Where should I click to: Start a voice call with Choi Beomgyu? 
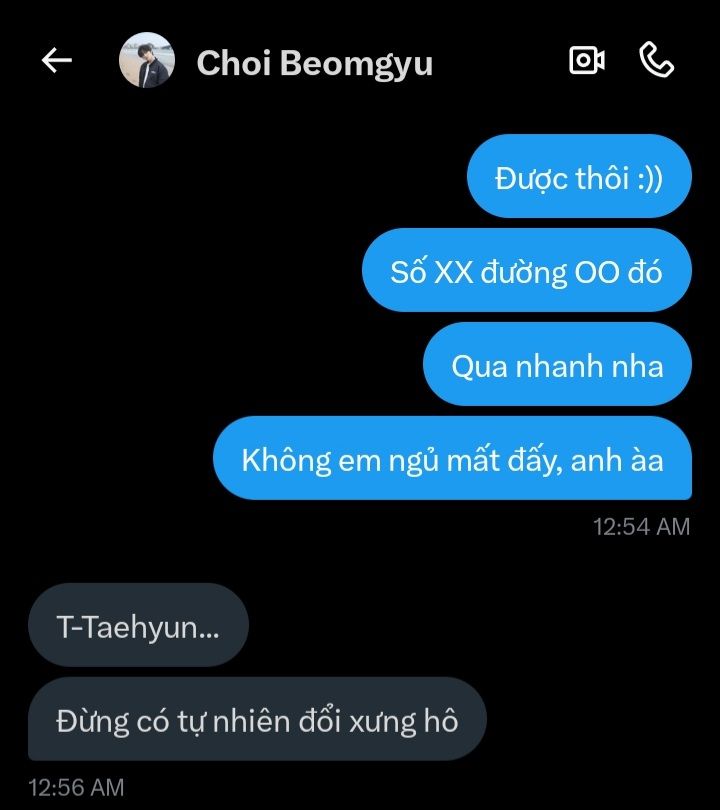pos(656,61)
